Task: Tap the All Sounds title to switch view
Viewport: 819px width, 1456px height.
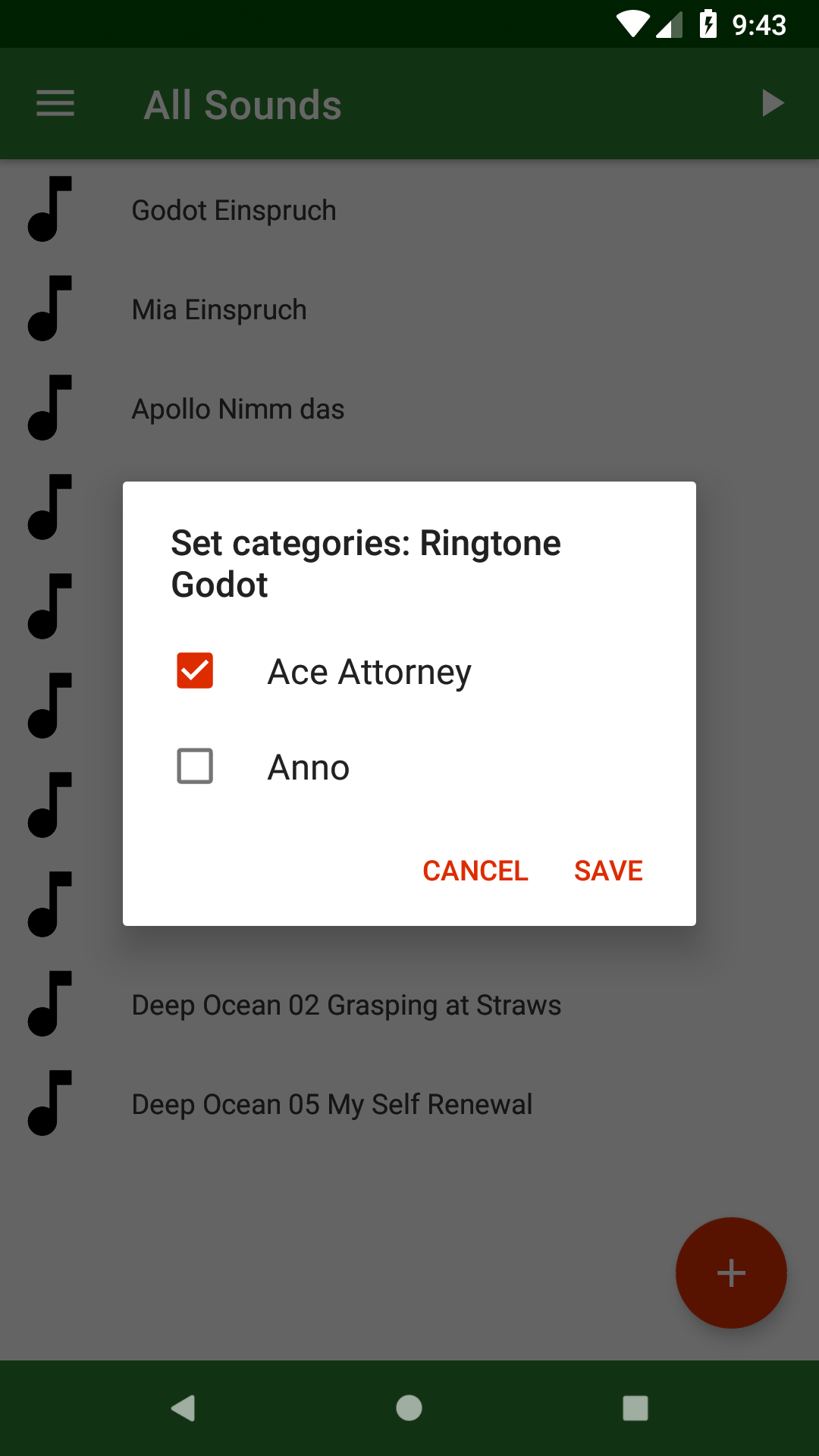Action: coord(242,103)
